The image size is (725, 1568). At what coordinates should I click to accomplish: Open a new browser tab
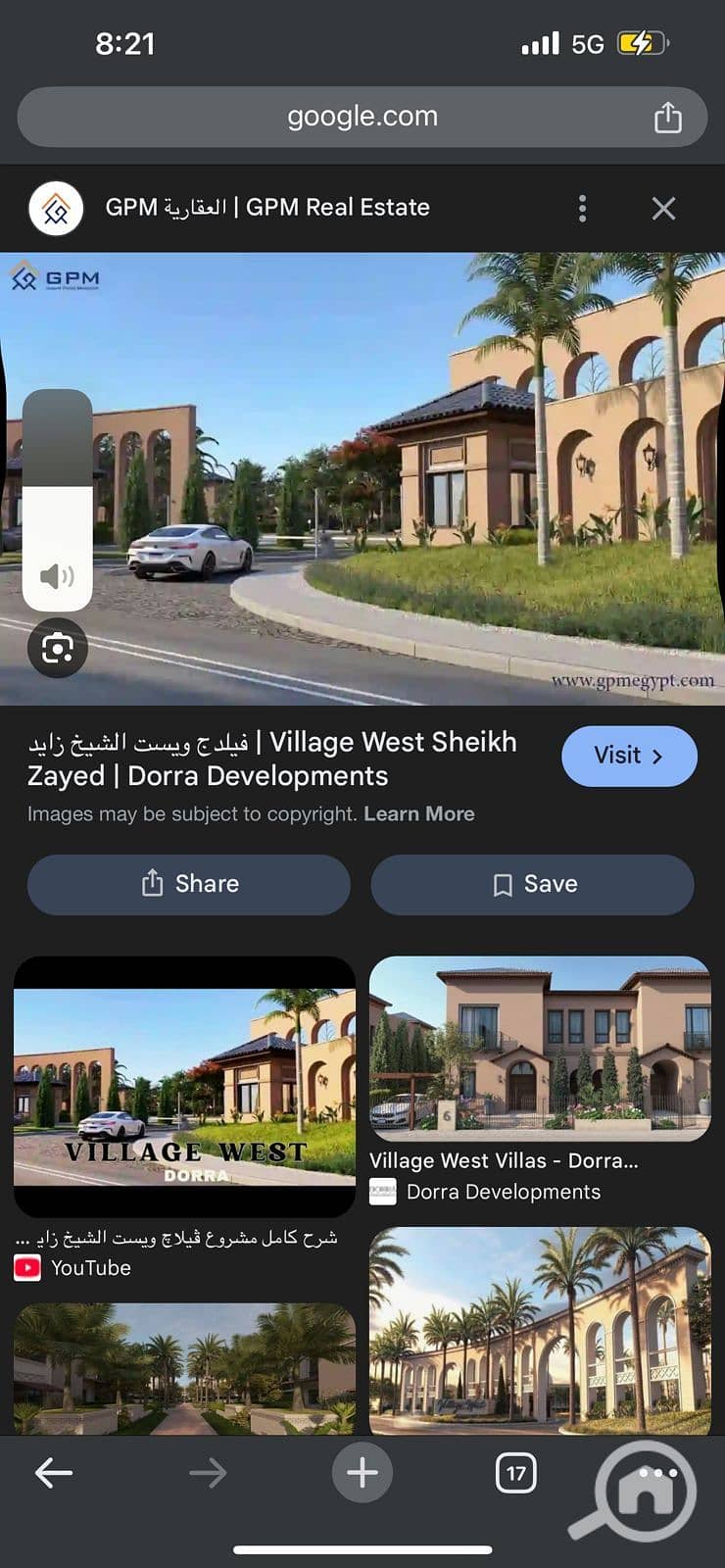362,1472
